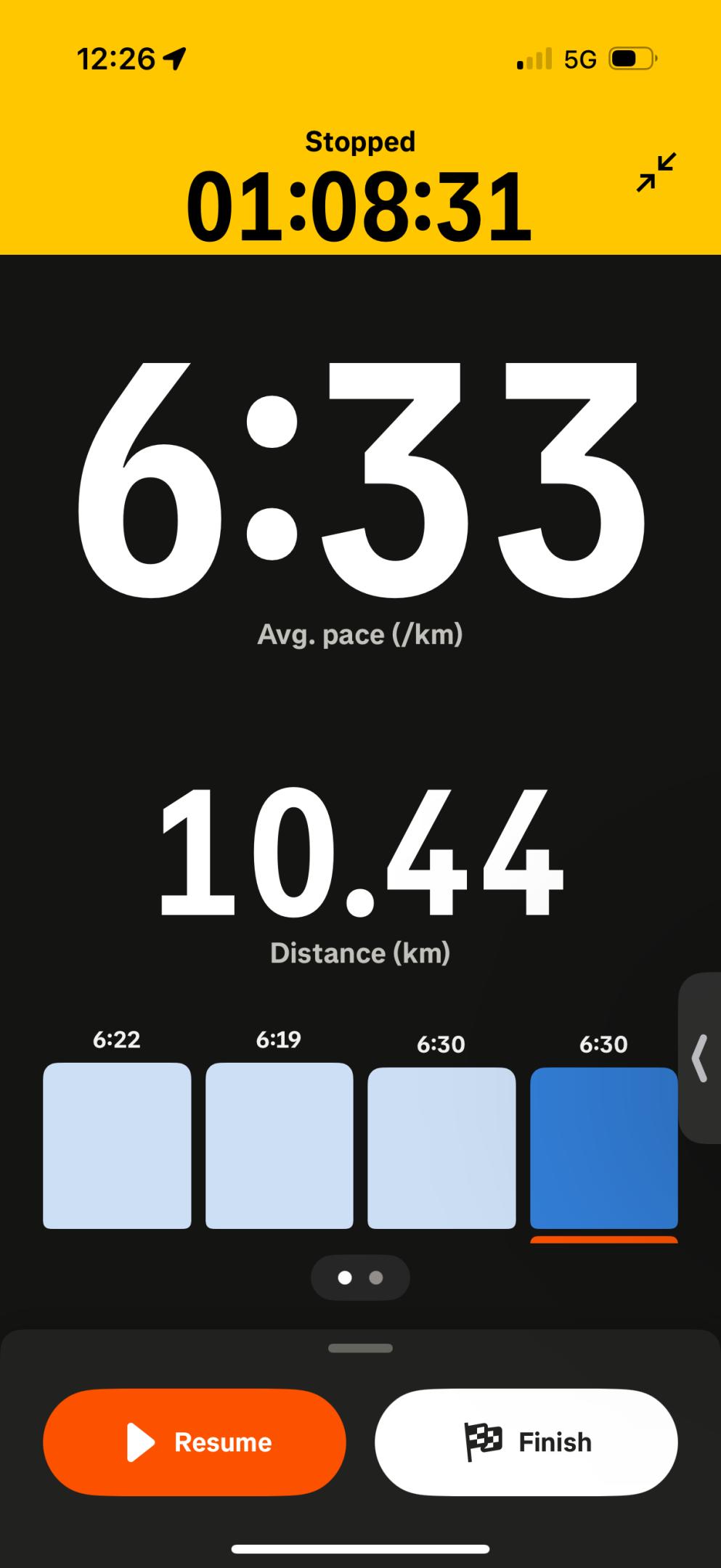This screenshot has width=721, height=1568.
Task: Open the side panel chevron handle
Action: (700, 1058)
